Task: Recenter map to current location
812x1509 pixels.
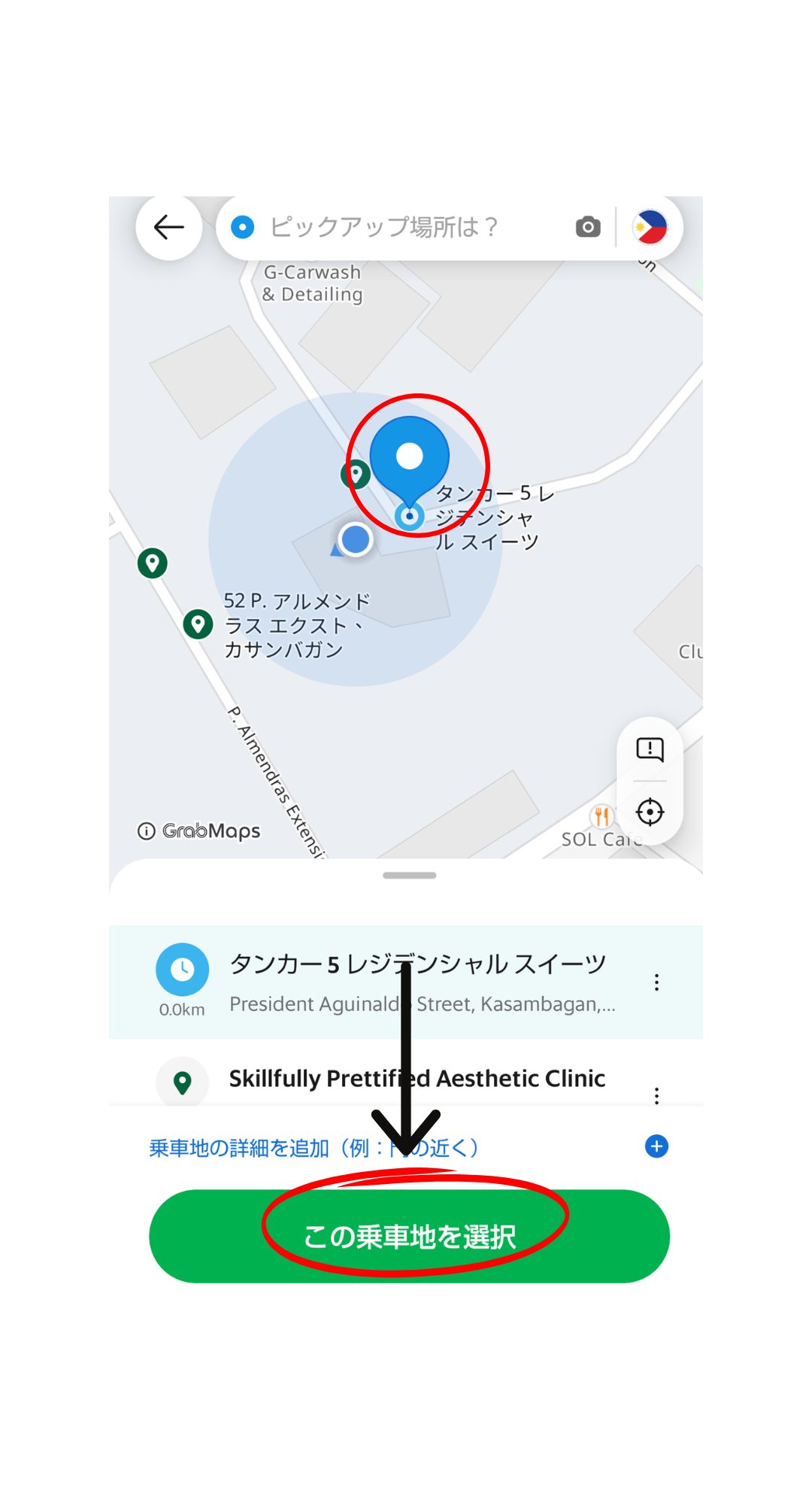Action: click(x=650, y=812)
